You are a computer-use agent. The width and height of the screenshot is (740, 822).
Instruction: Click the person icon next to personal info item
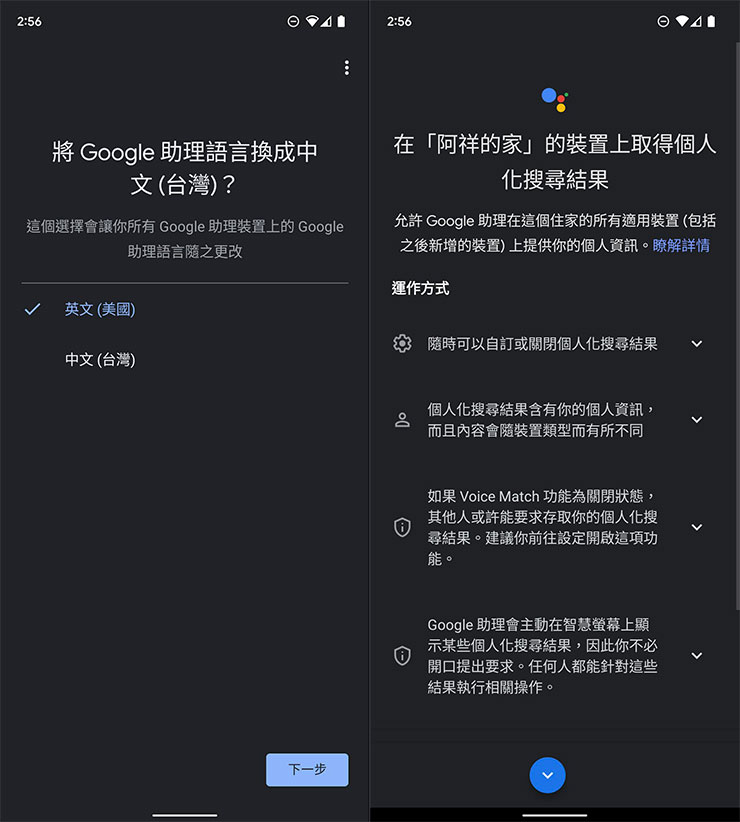[402, 419]
